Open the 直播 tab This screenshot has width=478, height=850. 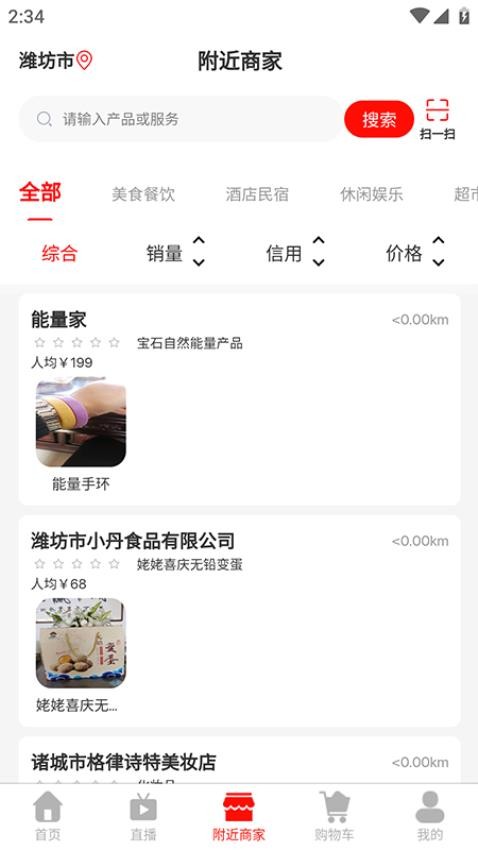pyautogui.click(x=144, y=816)
